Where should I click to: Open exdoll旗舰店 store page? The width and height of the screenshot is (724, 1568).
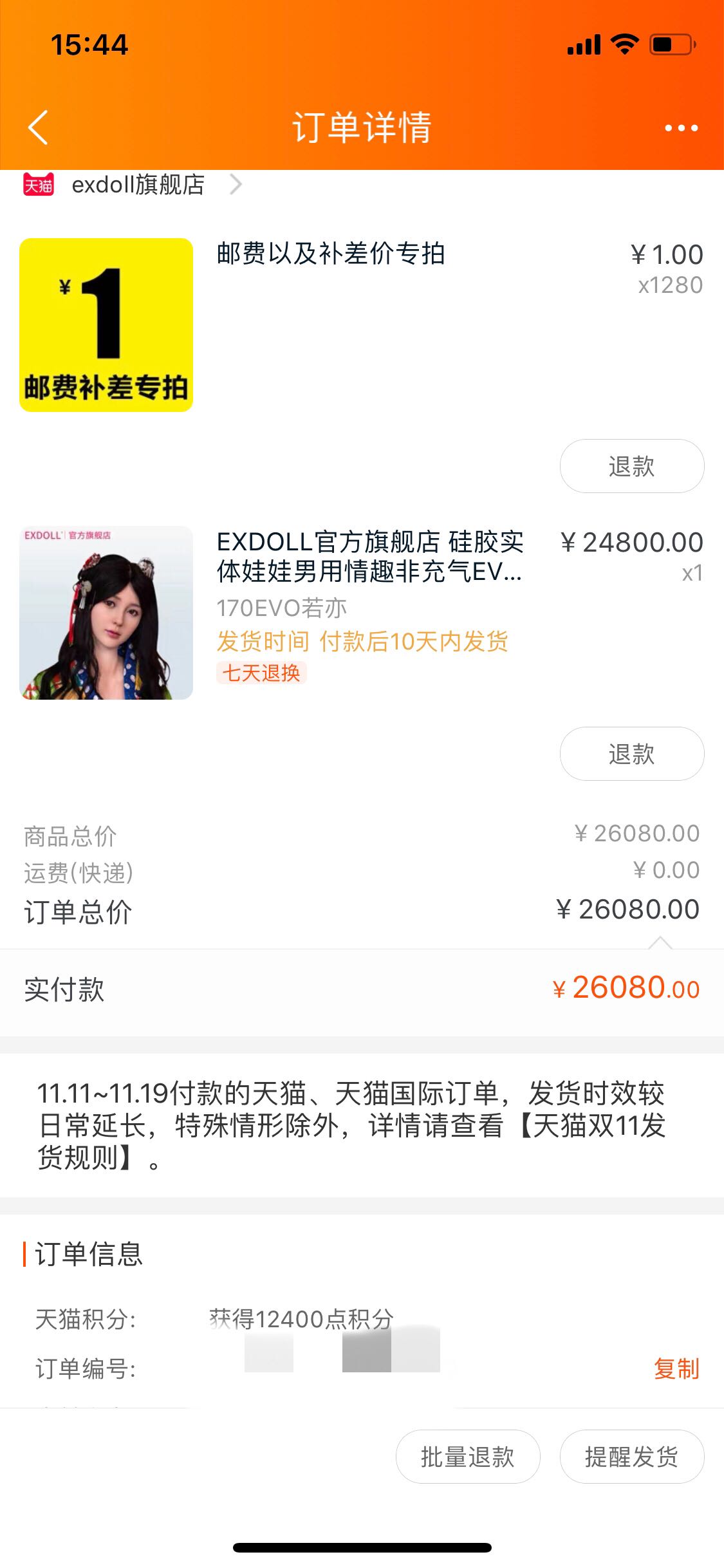pyautogui.click(x=138, y=185)
